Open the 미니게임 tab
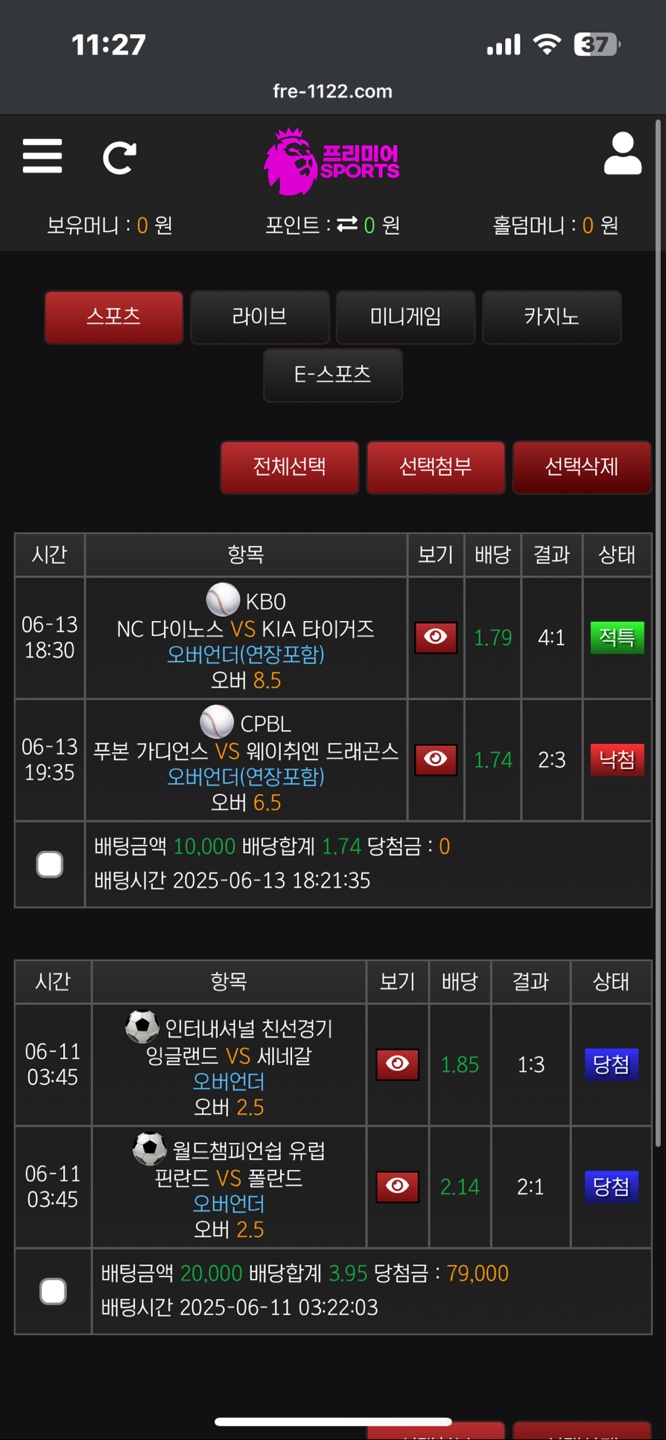666x1440 pixels. coord(406,317)
